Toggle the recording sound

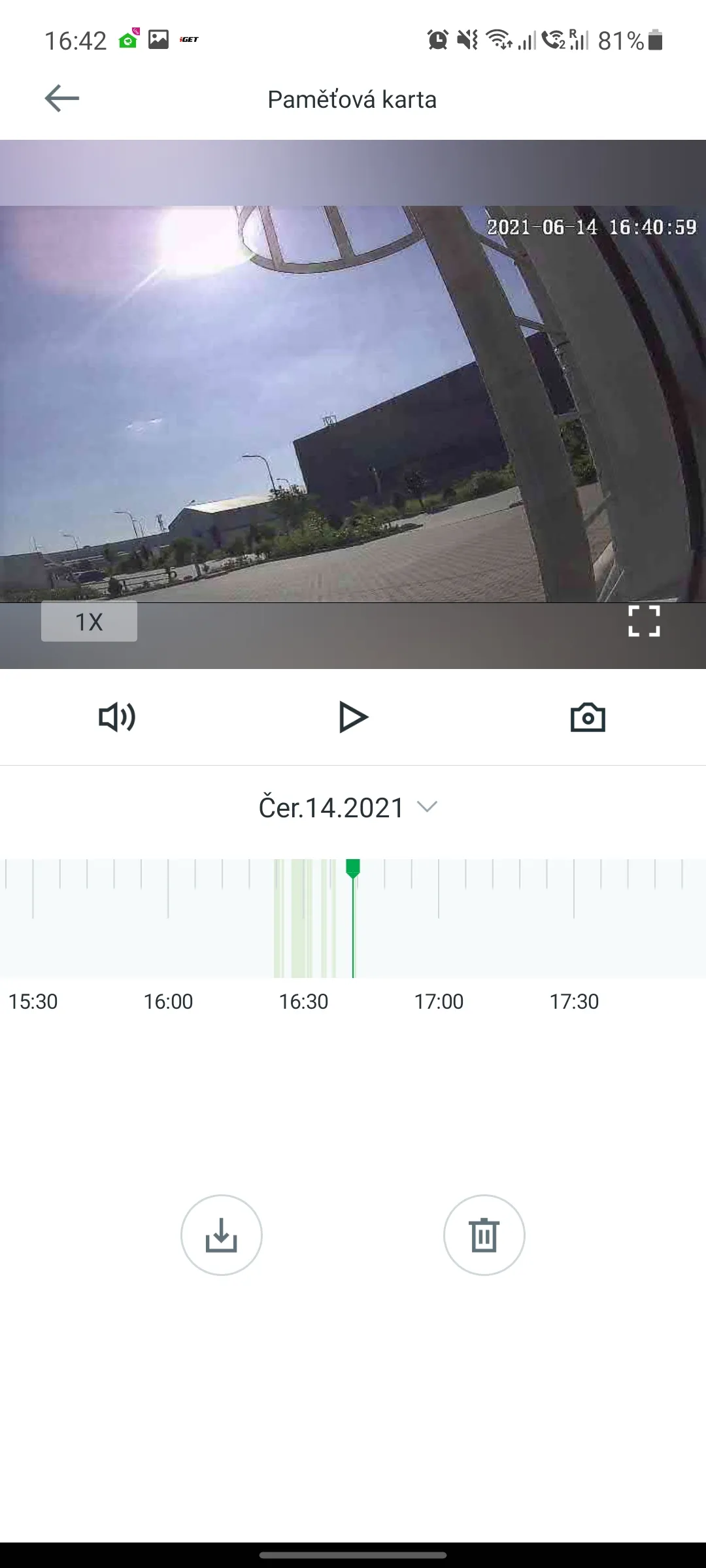(x=117, y=717)
